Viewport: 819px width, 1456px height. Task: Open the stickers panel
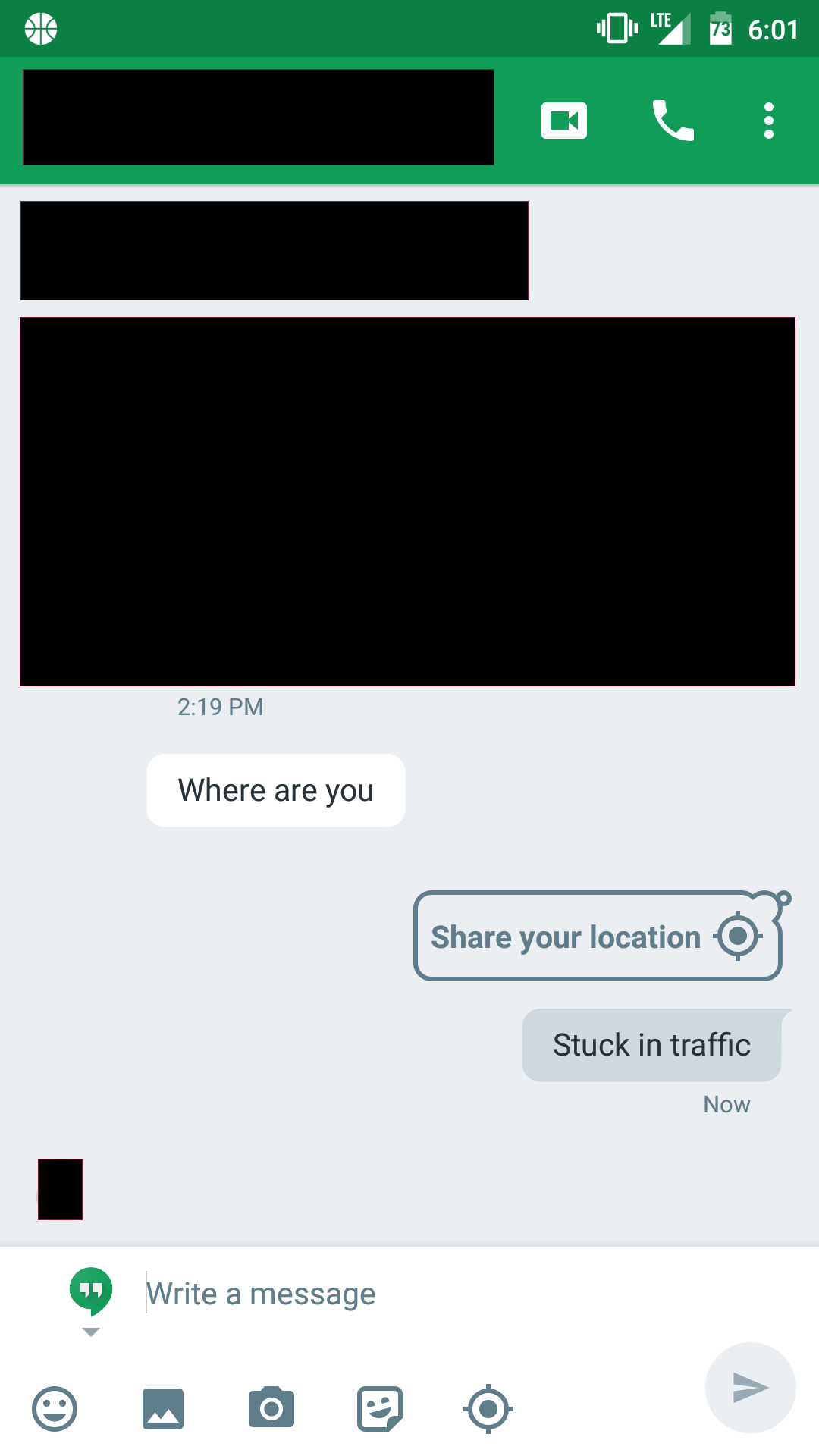click(x=380, y=1410)
